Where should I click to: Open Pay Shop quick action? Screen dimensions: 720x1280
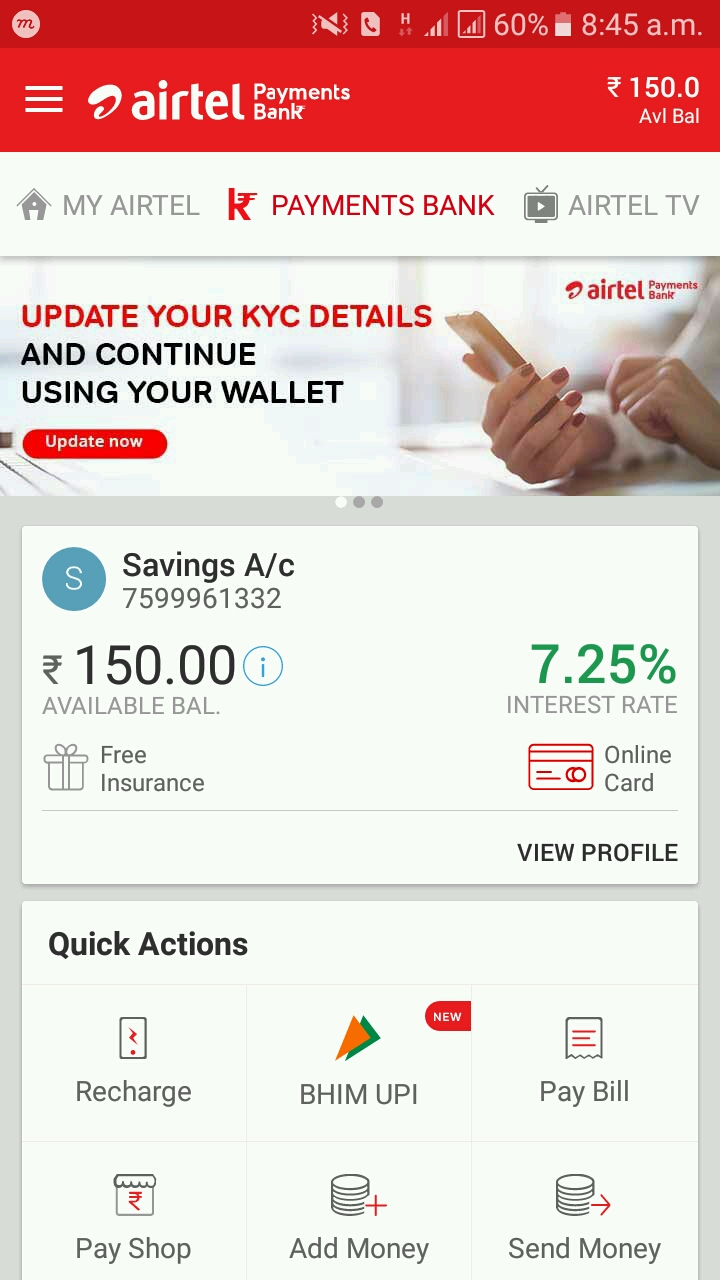click(133, 1218)
